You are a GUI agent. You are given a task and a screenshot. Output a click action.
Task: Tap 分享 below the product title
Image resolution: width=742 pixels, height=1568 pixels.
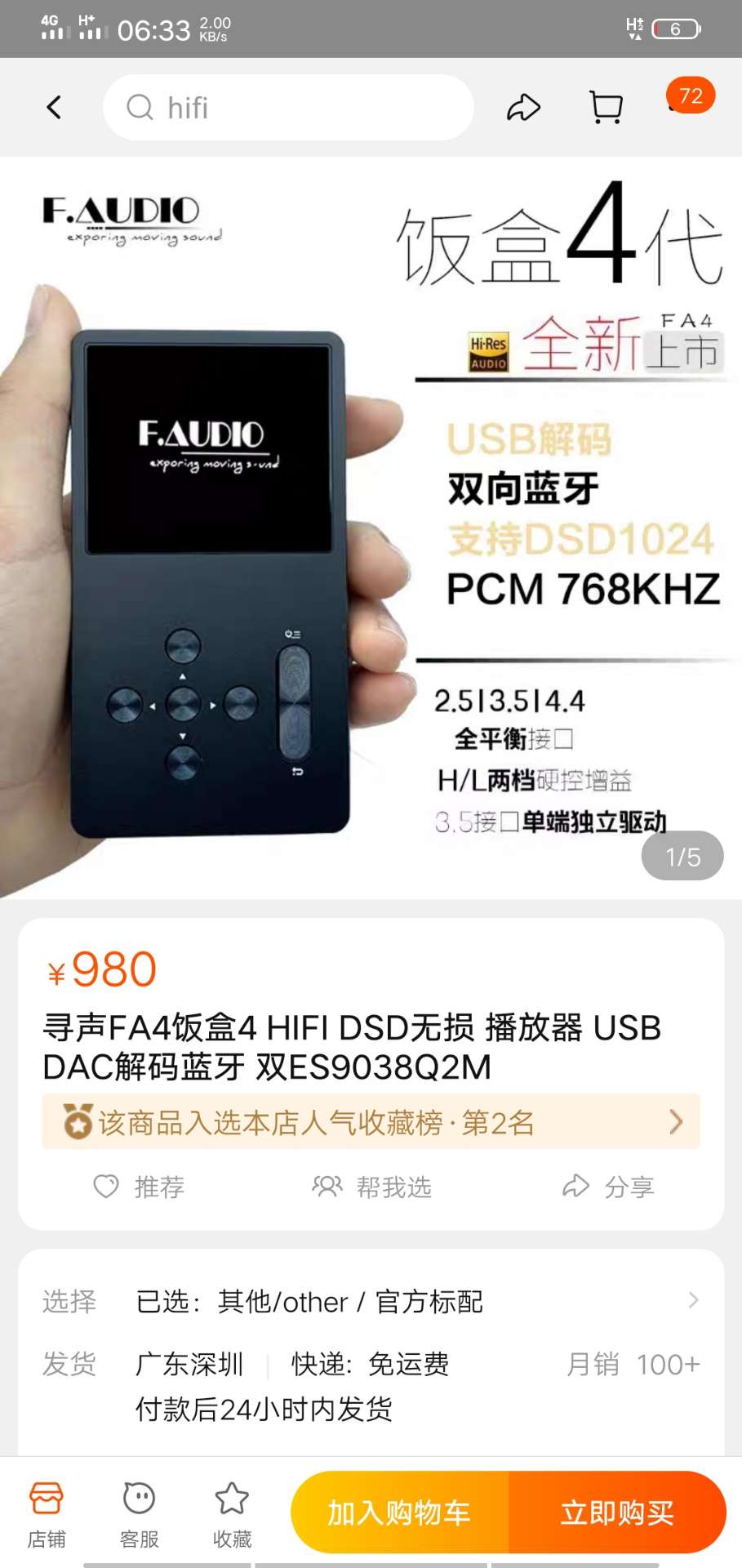tap(608, 1186)
